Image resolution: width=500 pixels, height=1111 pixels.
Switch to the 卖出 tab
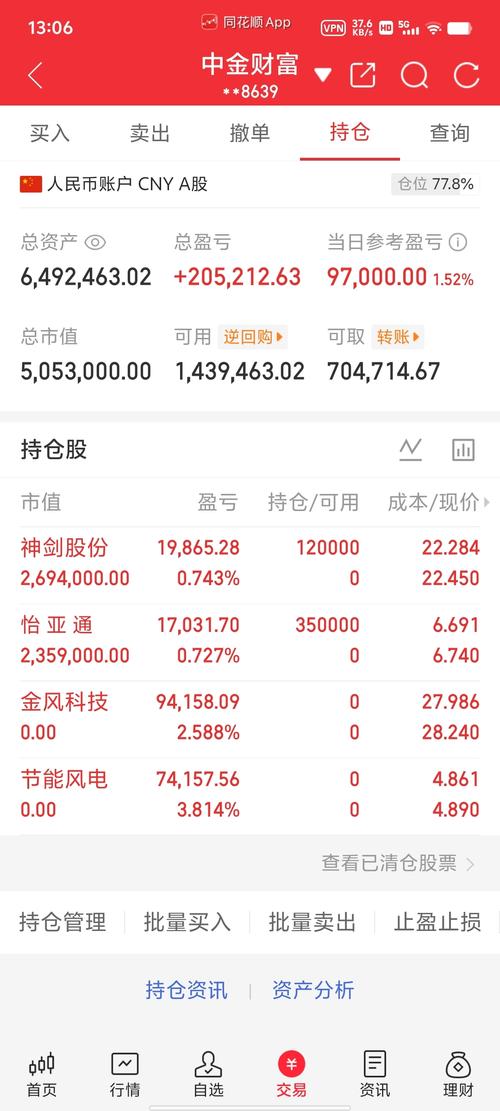[x=150, y=133]
